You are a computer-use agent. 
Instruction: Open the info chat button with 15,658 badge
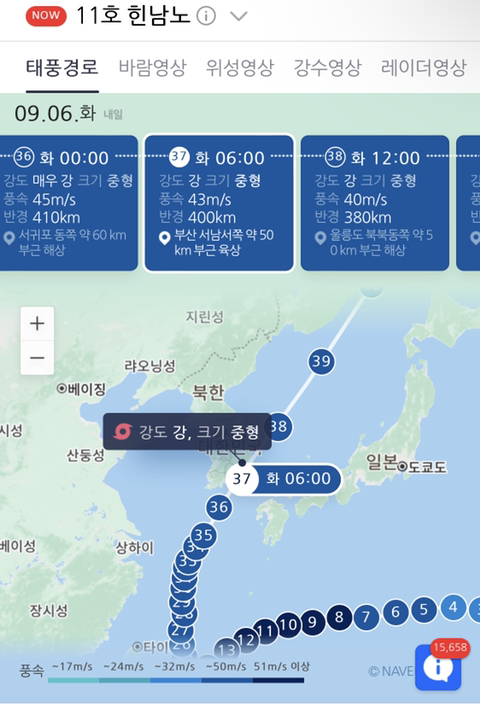(438, 667)
